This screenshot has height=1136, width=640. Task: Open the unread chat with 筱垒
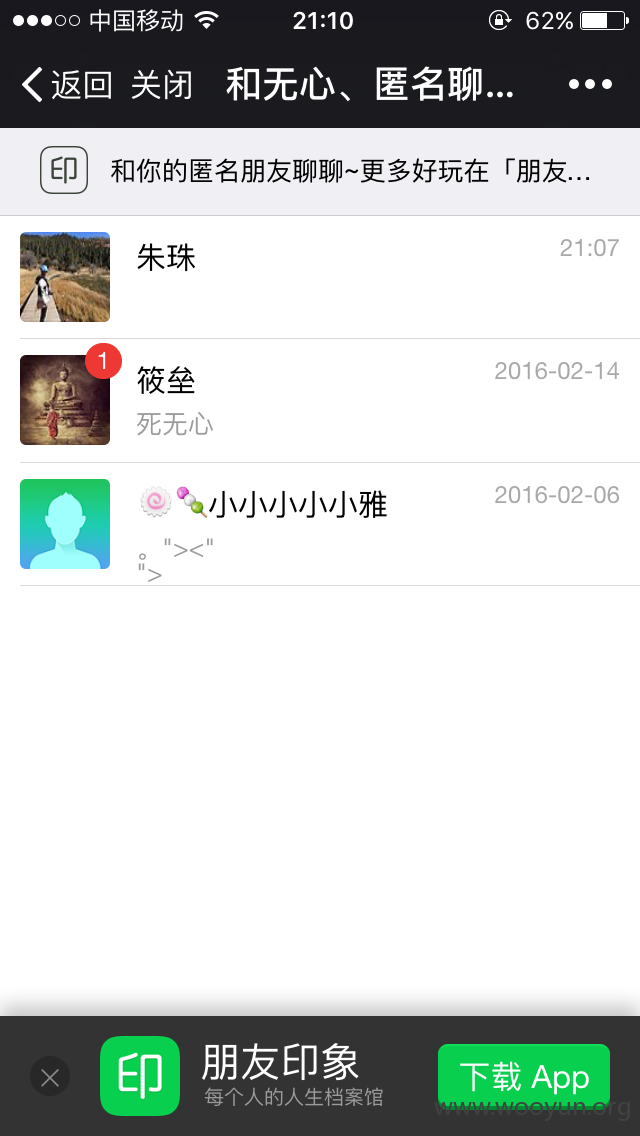click(x=320, y=400)
